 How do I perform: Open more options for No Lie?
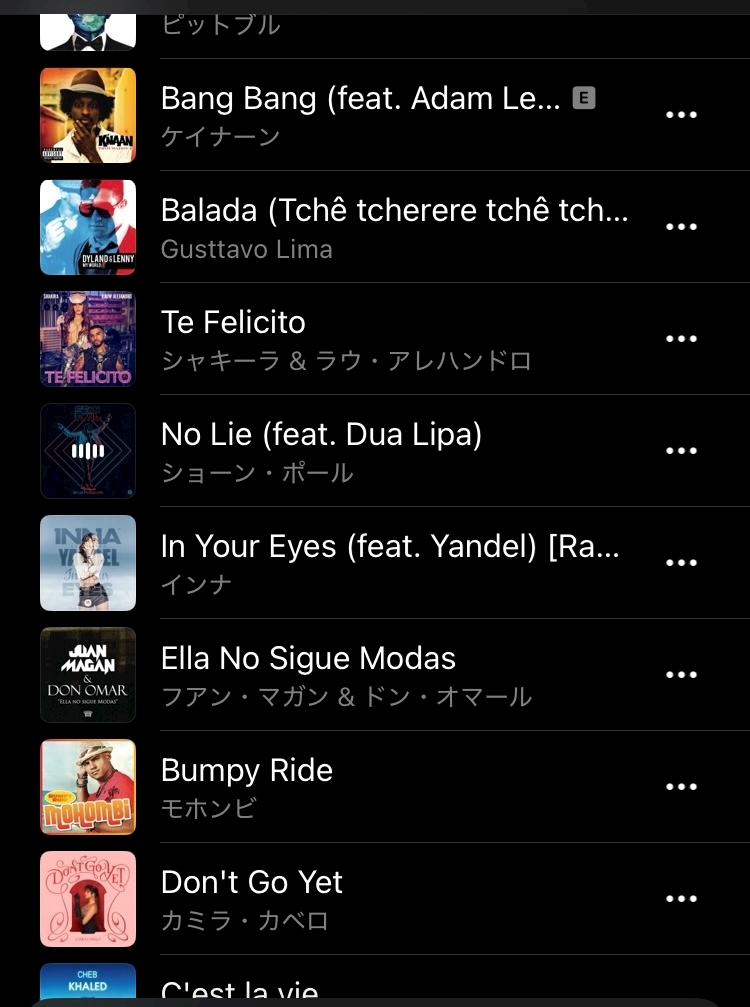[681, 451]
